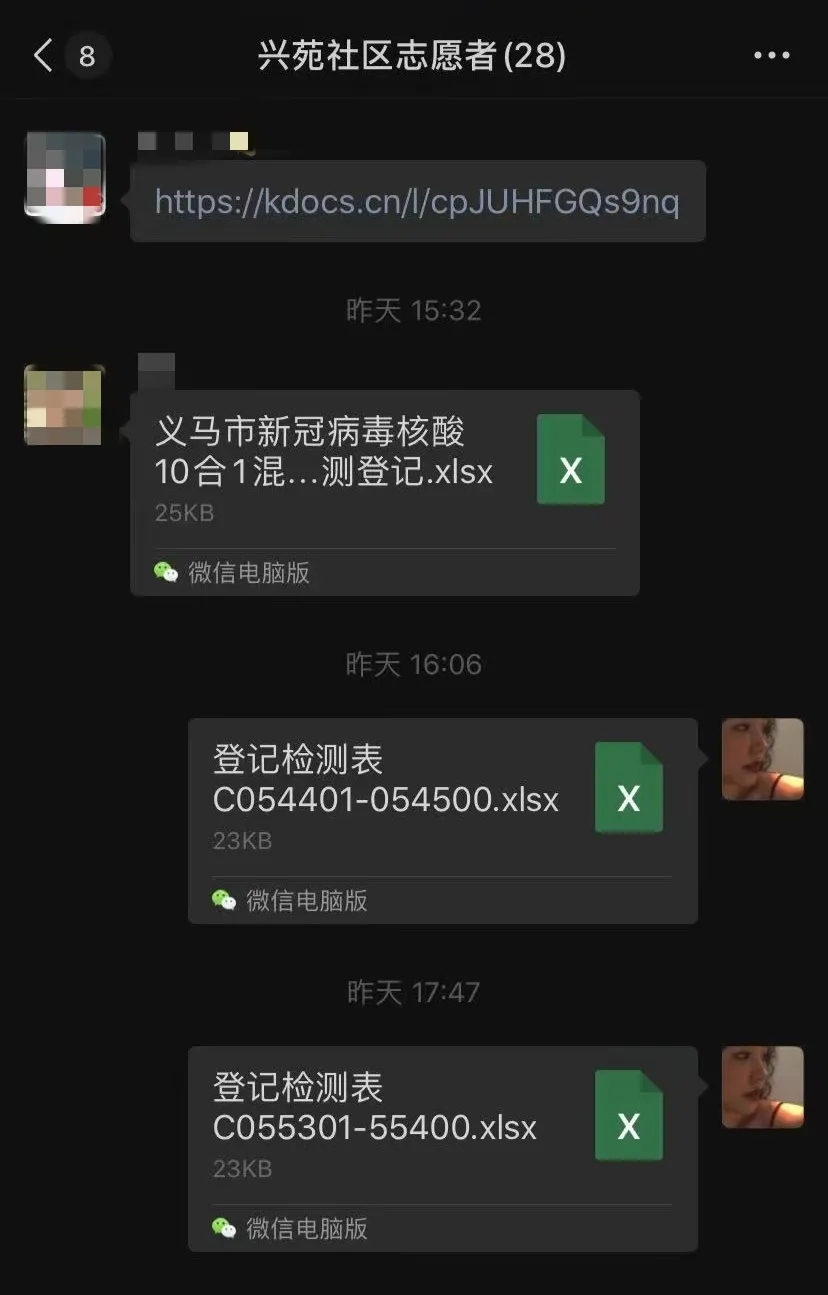The image size is (828, 1295).
Task: Open file C055301-55400.xlsx
Action: [442, 1128]
